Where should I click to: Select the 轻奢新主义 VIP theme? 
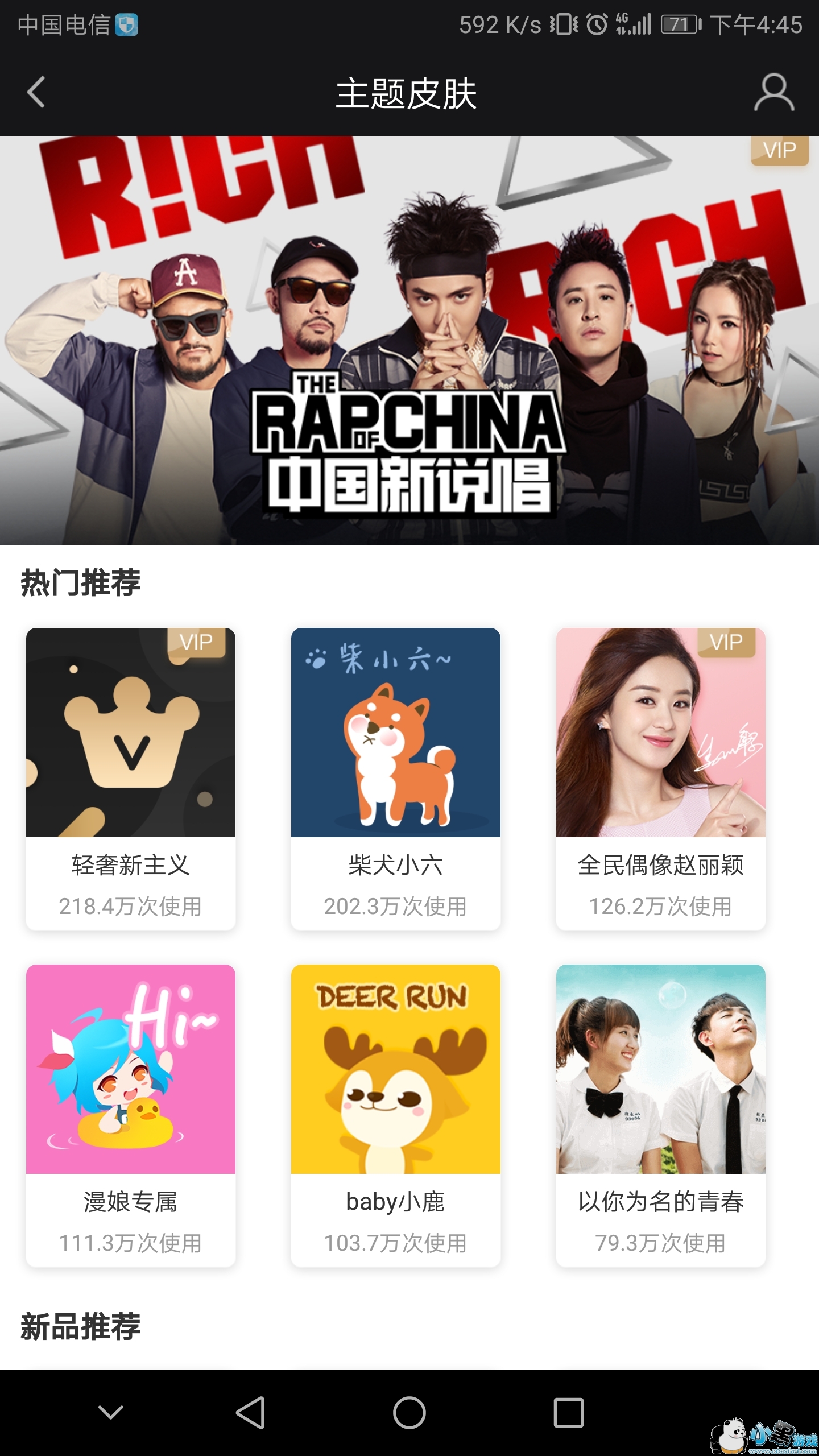pos(131,779)
